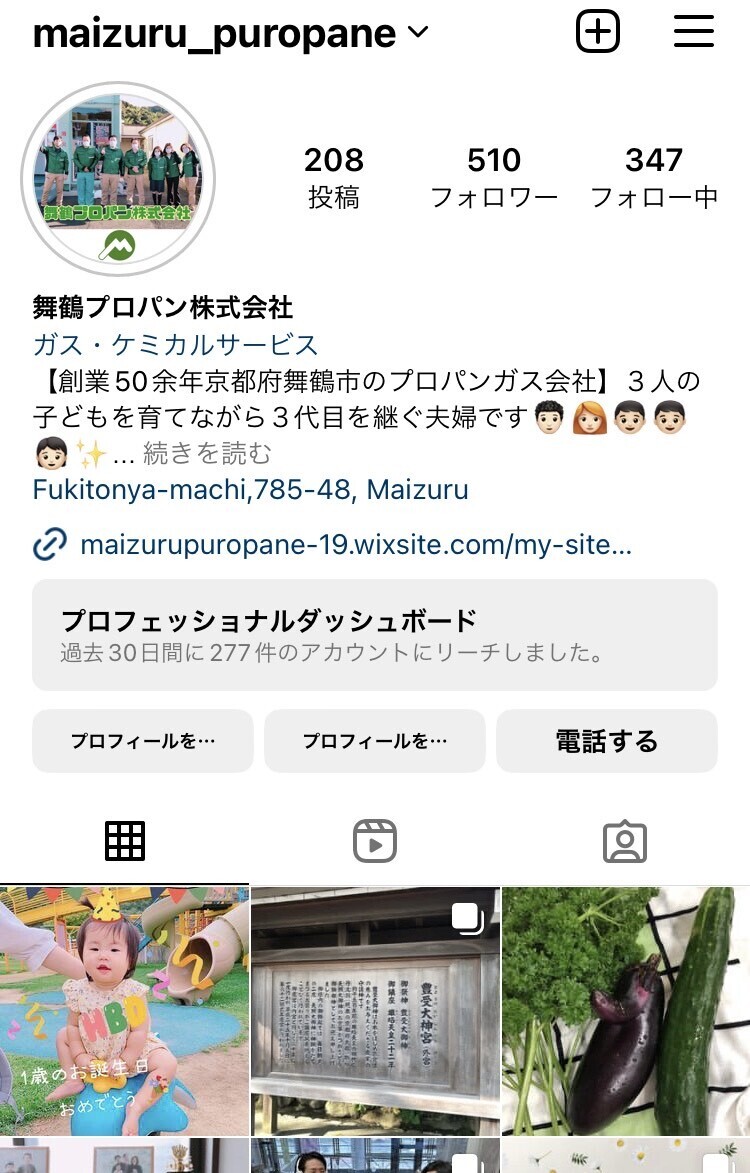750x1173 pixels.
Task: Open the Fukitonya-machi address link
Action: (x=250, y=490)
